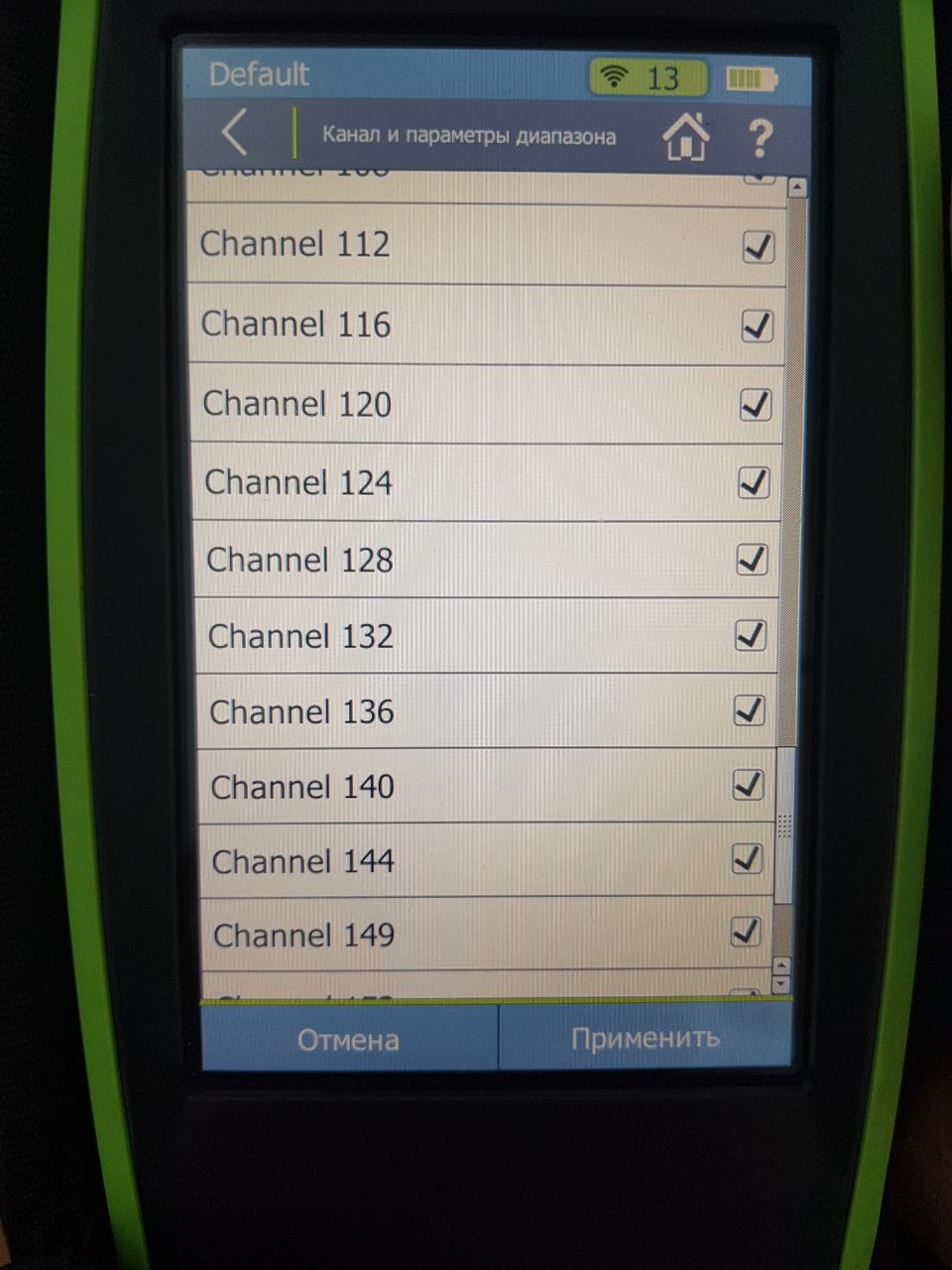Disable the Channel 128 checkbox
This screenshot has width=952, height=1270.
pyautogui.click(x=753, y=560)
